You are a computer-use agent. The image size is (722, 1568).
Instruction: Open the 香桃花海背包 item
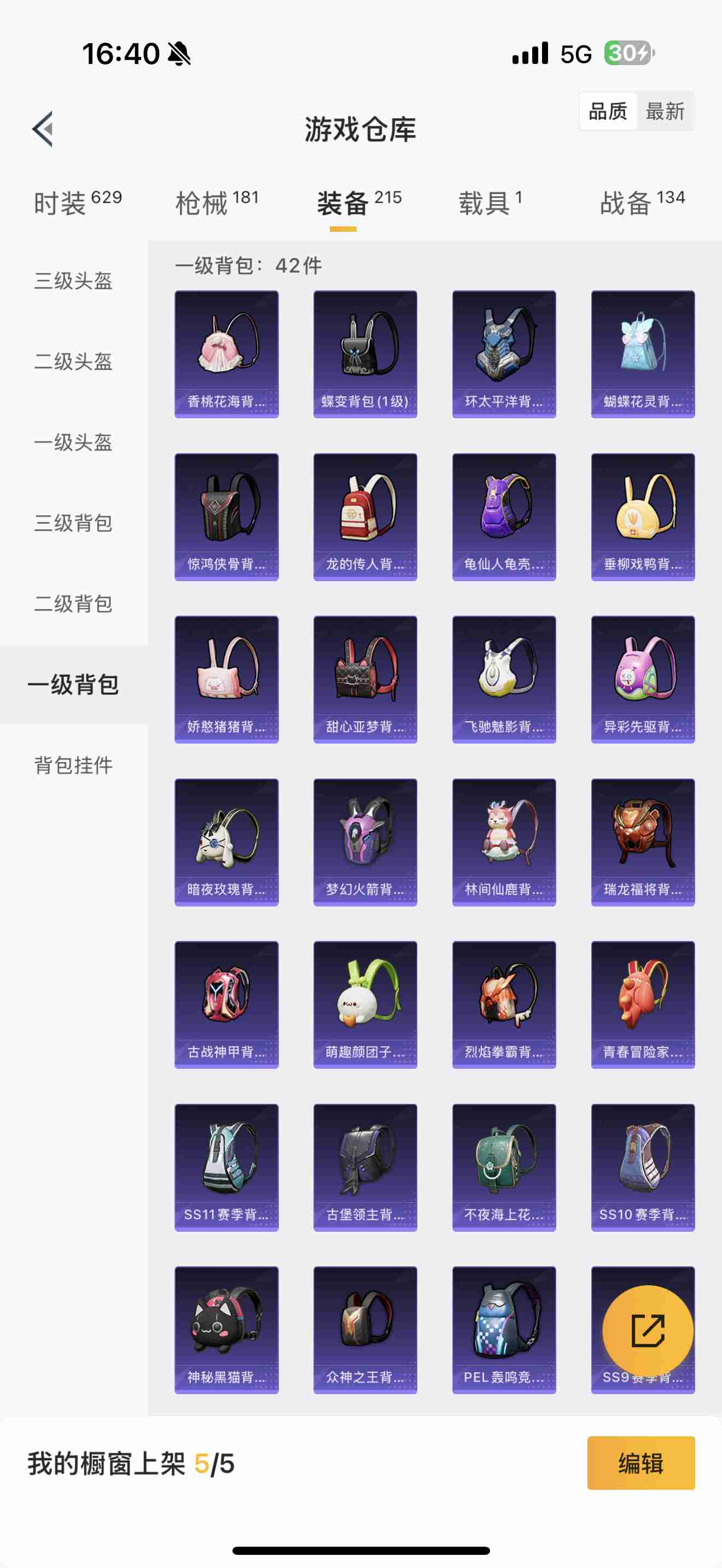(x=226, y=354)
